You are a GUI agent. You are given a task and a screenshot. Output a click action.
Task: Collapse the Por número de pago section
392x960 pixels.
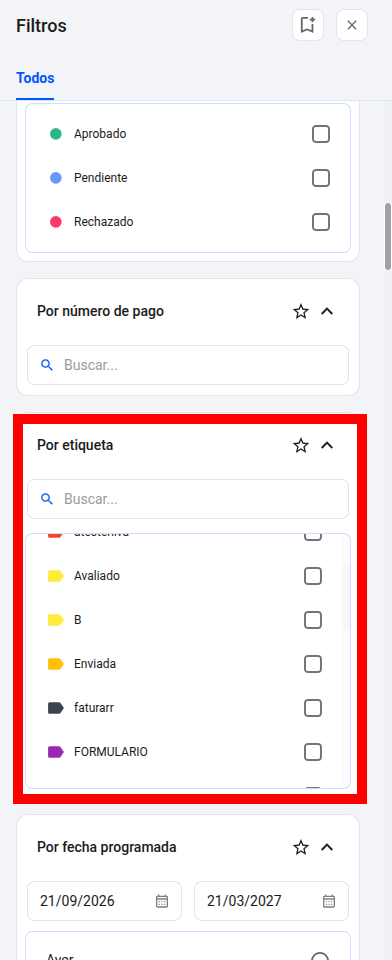pos(327,312)
